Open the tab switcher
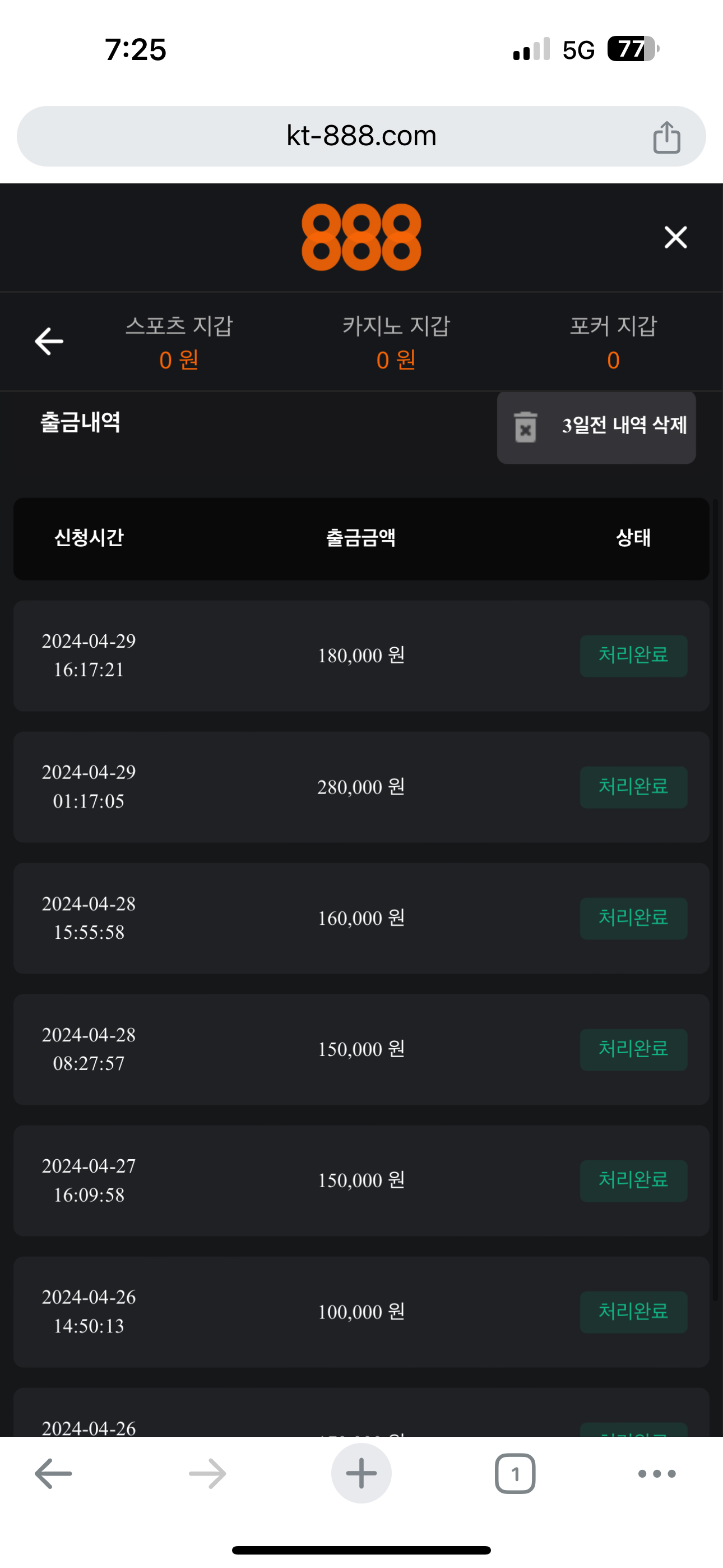The width and height of the screenshot is (723, 1568). (515, 1474)
